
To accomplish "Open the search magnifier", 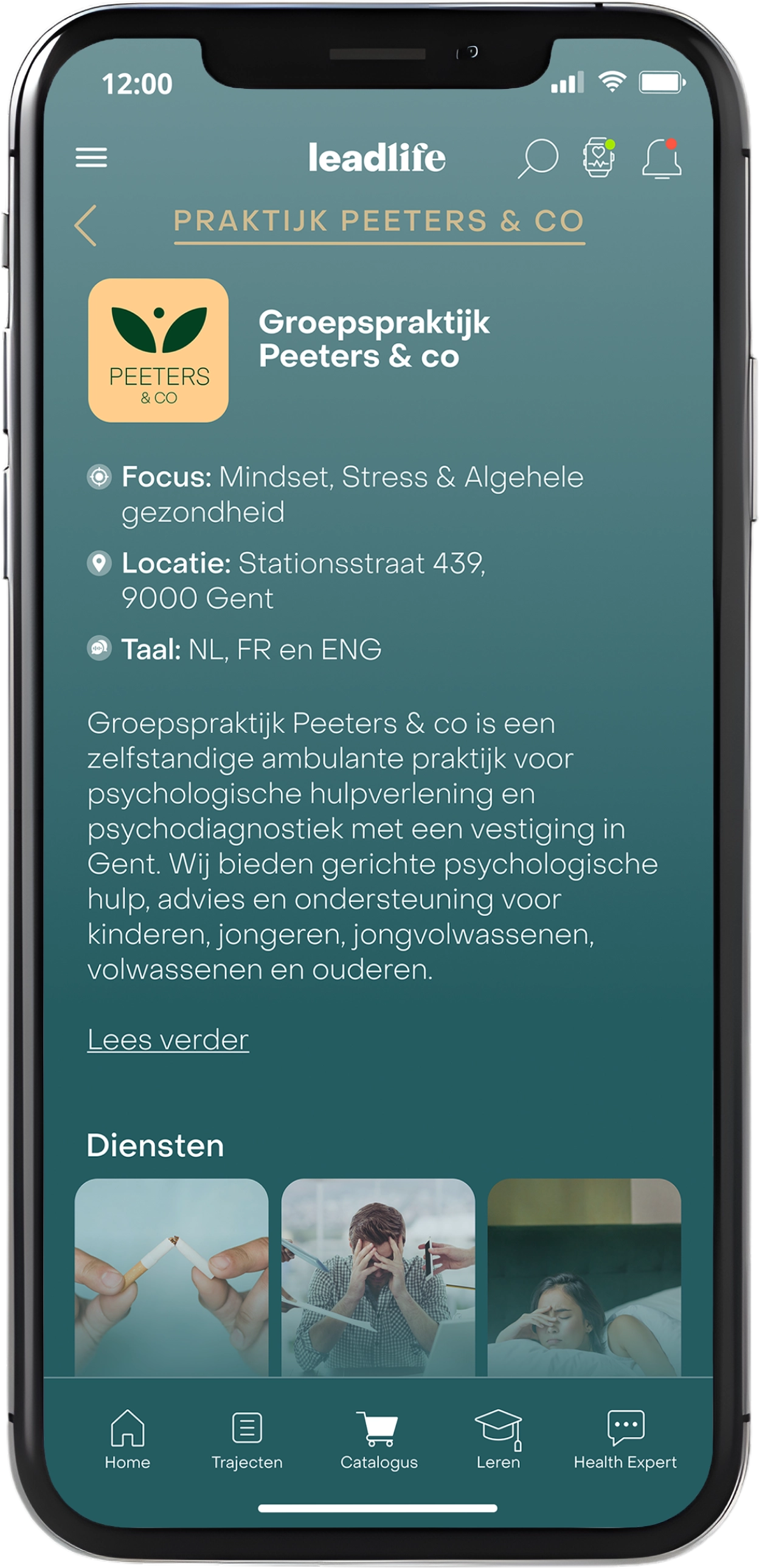I will tap(538, 158).
